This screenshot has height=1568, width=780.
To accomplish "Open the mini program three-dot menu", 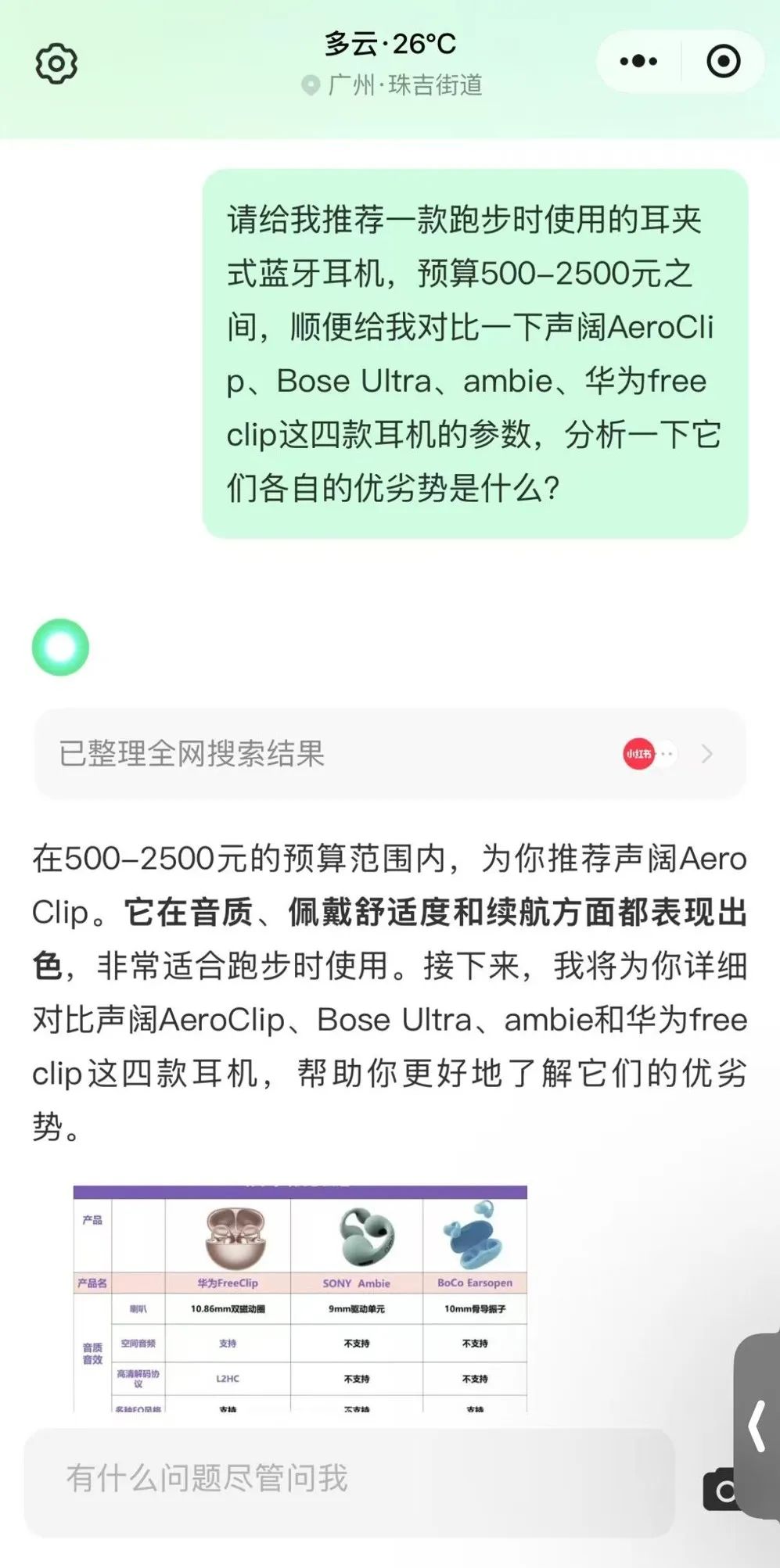I will click(x=638, y=61).
